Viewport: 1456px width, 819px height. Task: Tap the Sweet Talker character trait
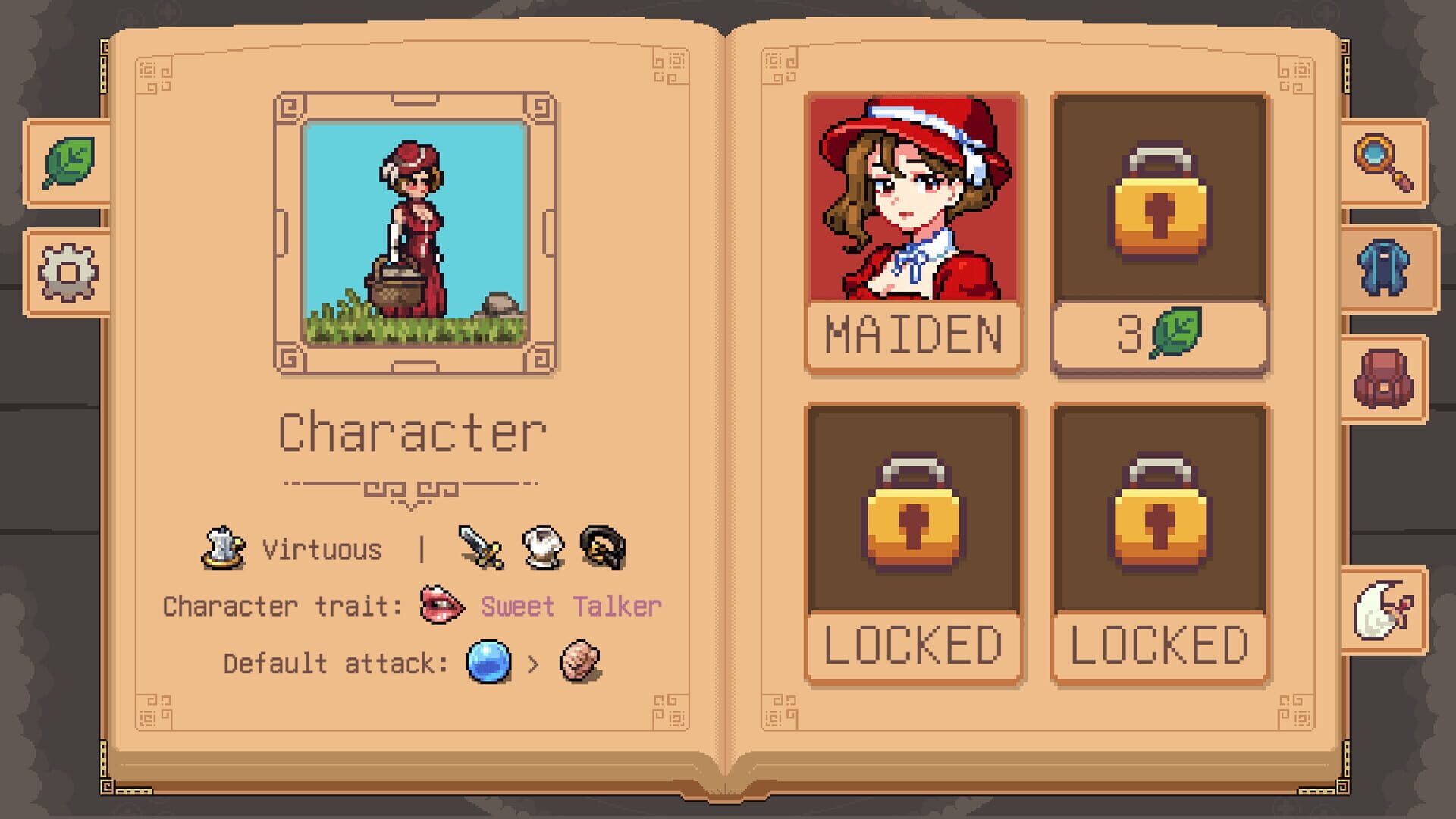pos(570,606)
